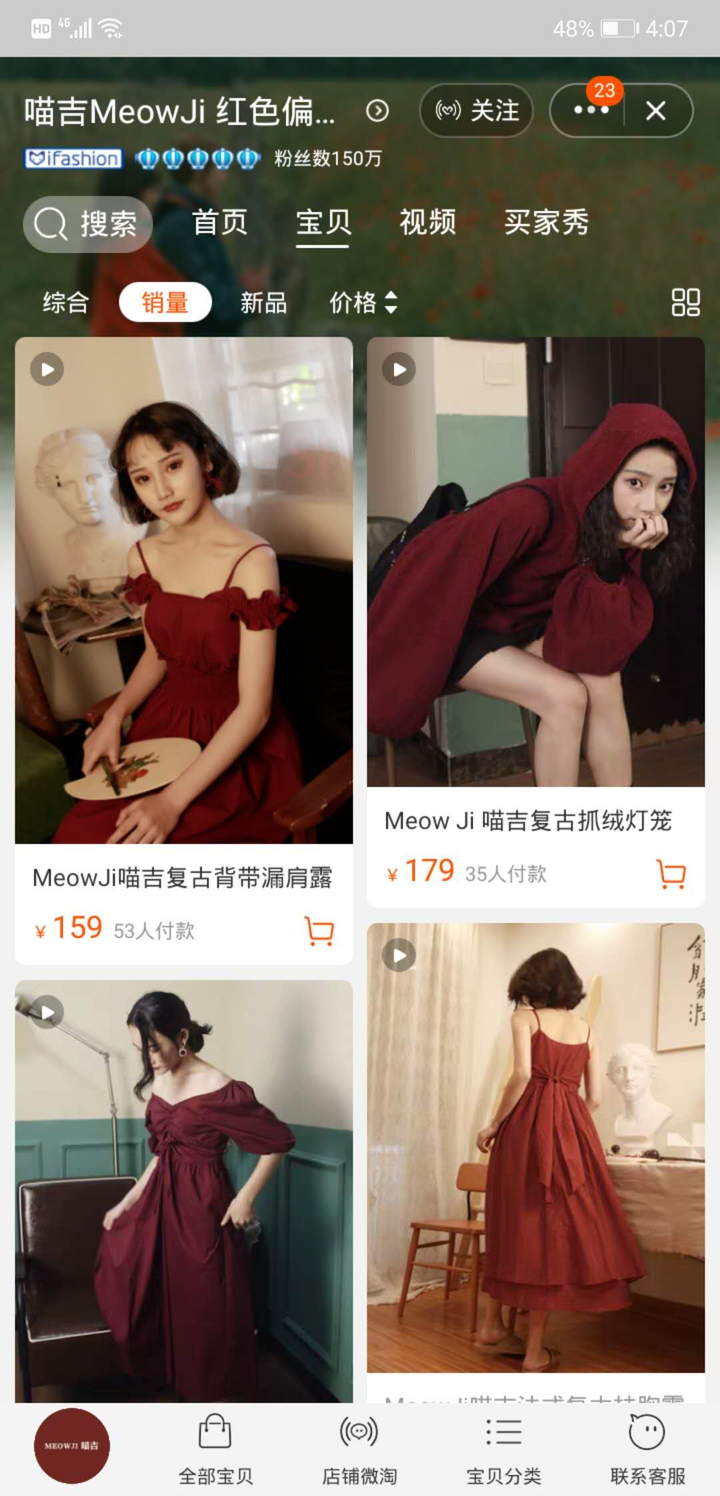
Task: Open the ¥179 复古抓绒灯笼 hoodie product
Action: (x=535, y=560)
